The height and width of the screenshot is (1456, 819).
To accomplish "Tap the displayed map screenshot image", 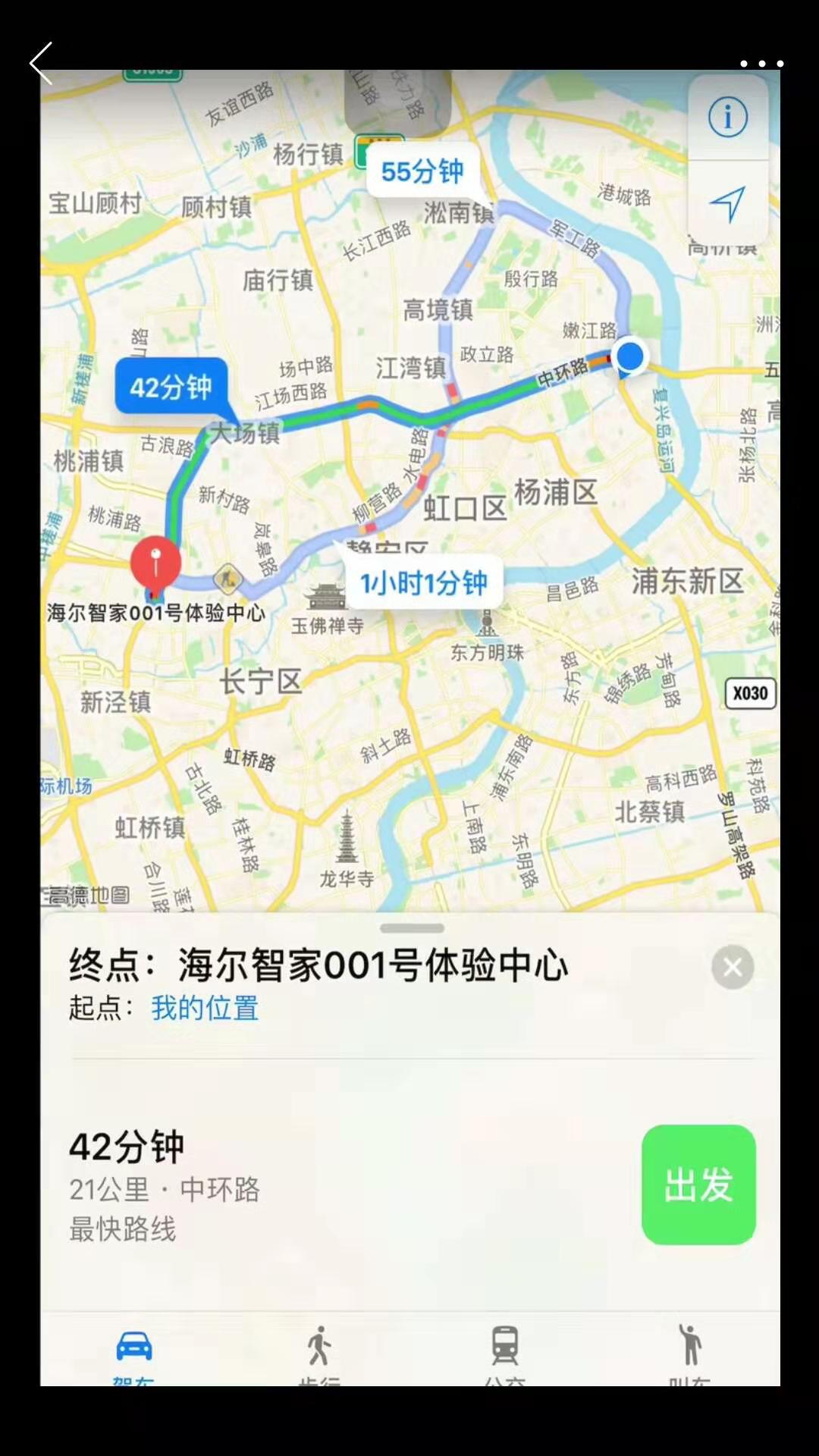I will [x=409, y=728].
